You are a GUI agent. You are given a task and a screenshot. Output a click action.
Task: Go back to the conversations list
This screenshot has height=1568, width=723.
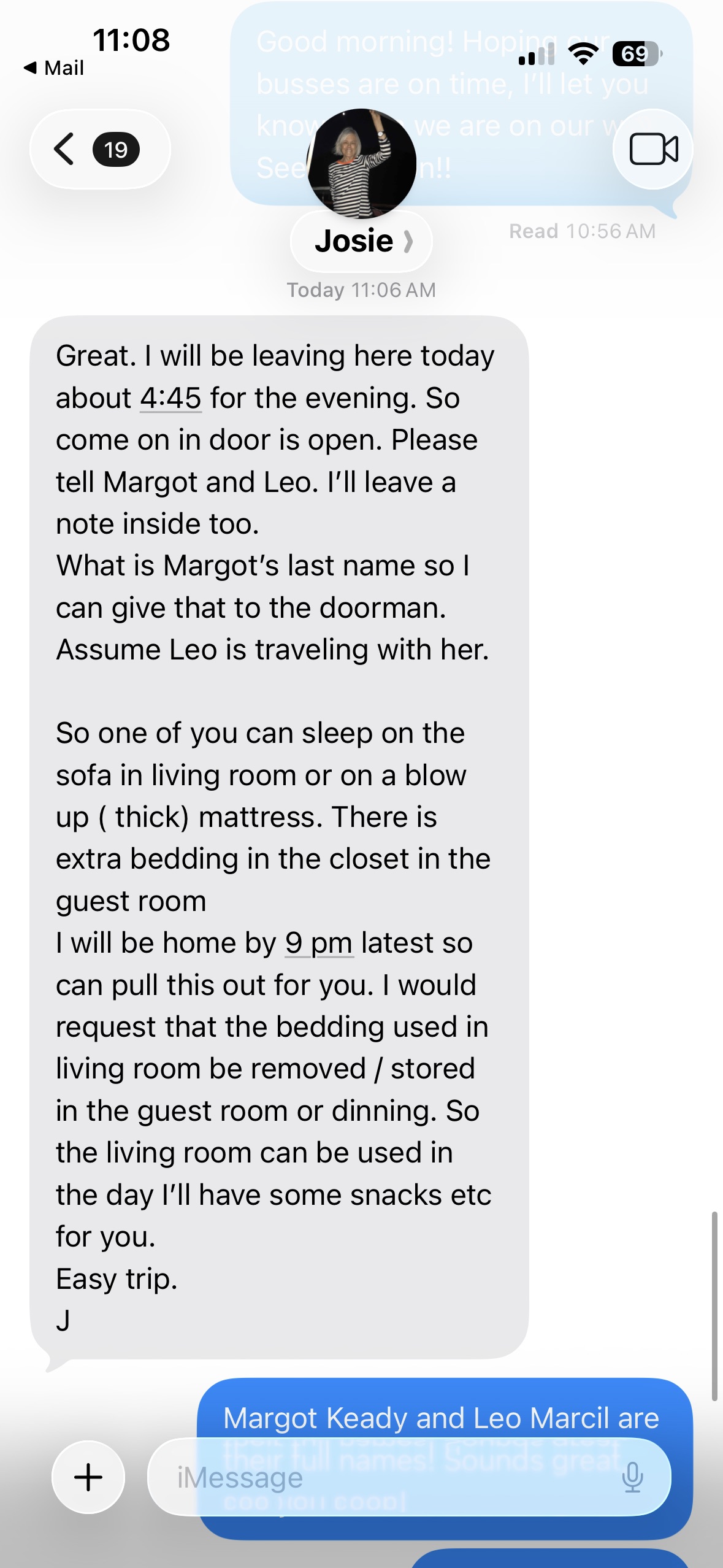[x=98, y=149]
